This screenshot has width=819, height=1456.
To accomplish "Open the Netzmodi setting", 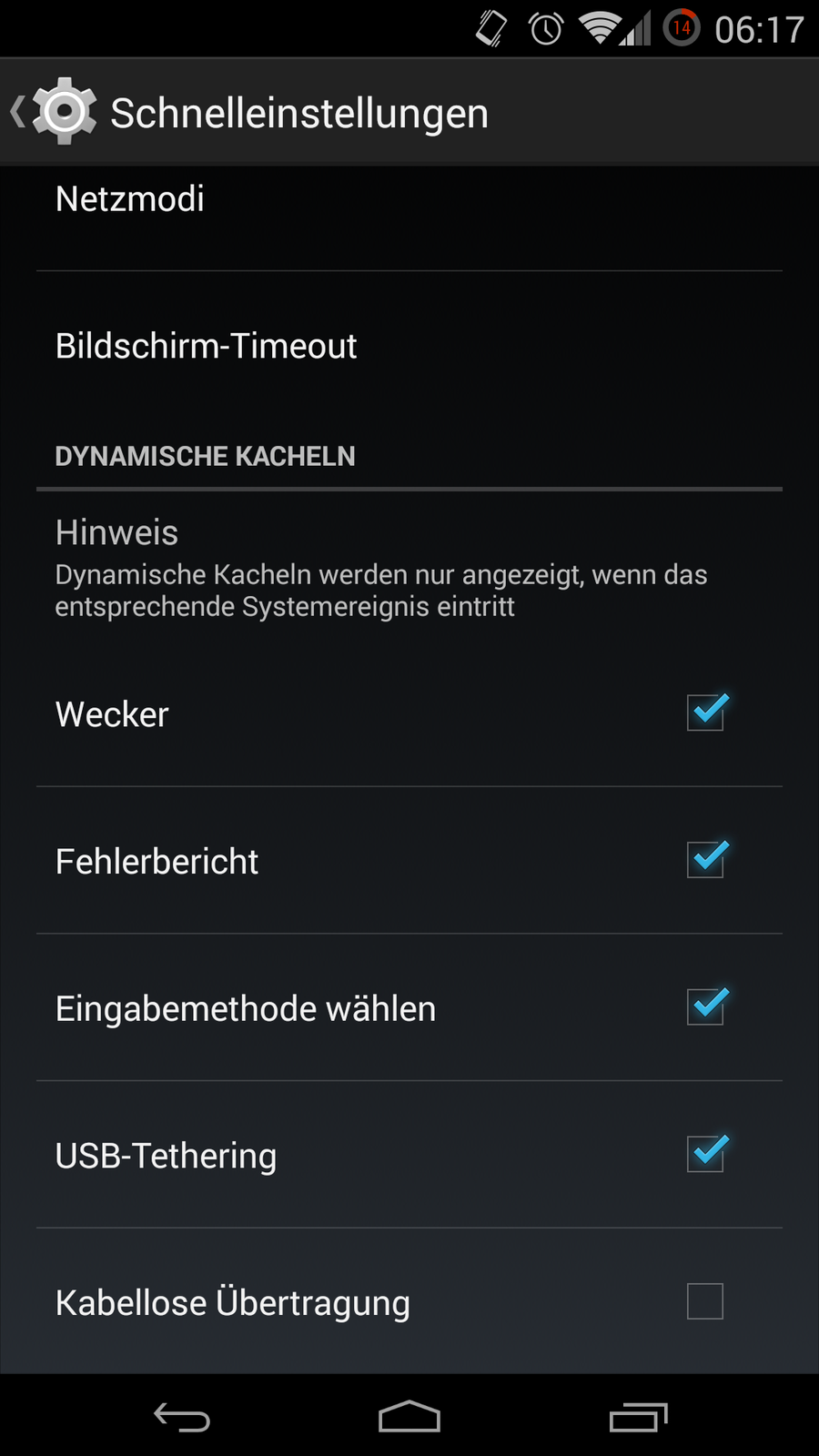I will 130,199.
